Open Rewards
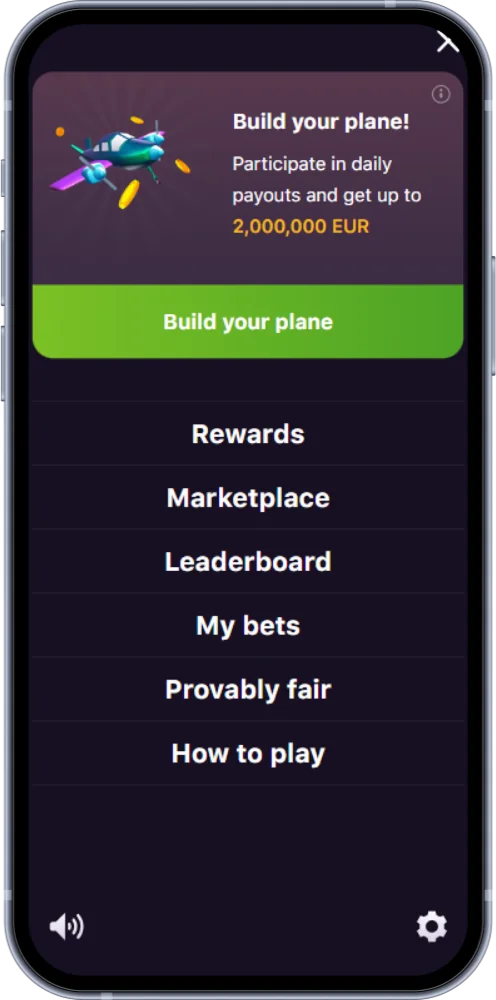 coord(248,434)
